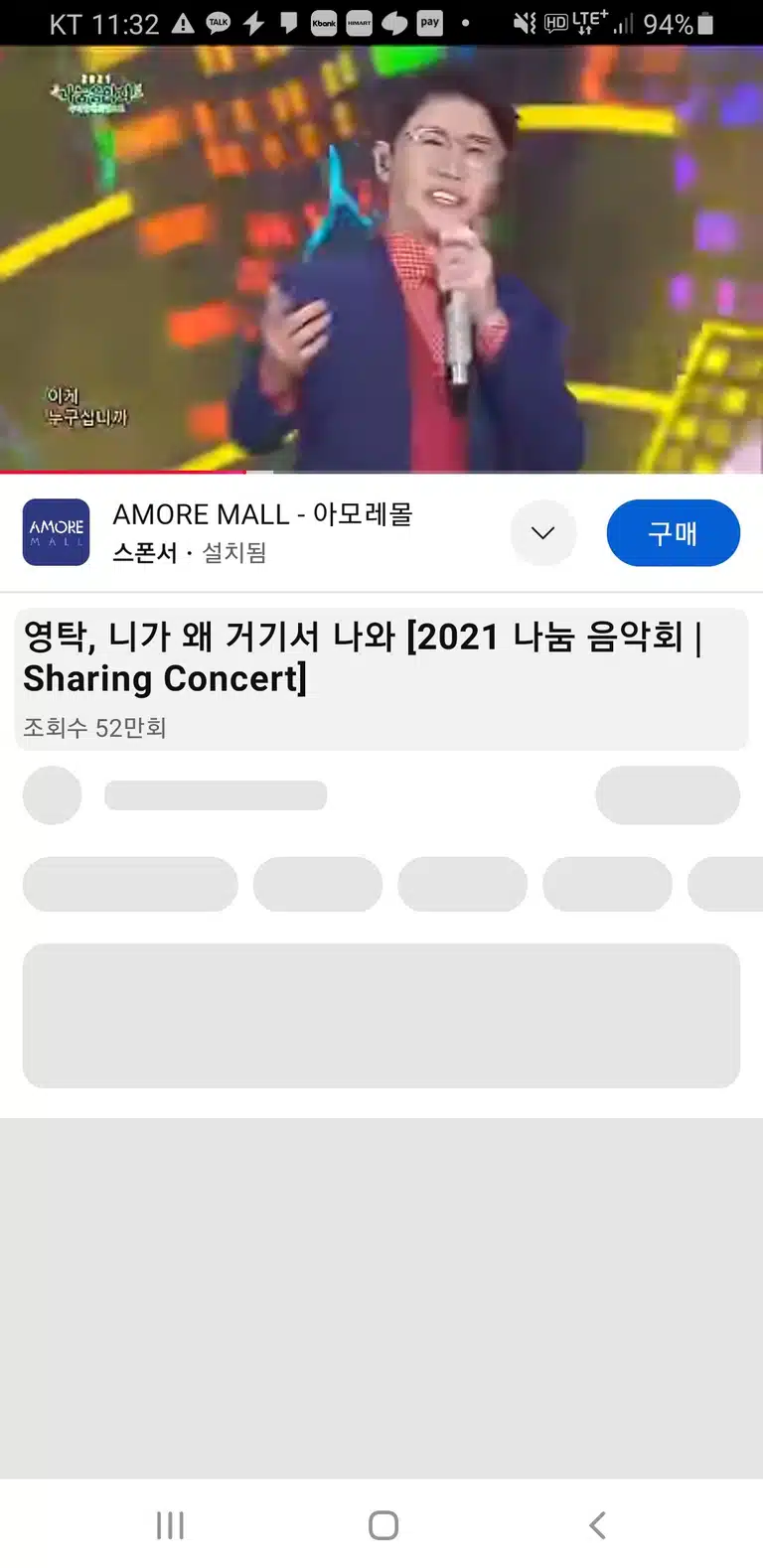Go back with the system back button

(597, 1525)
